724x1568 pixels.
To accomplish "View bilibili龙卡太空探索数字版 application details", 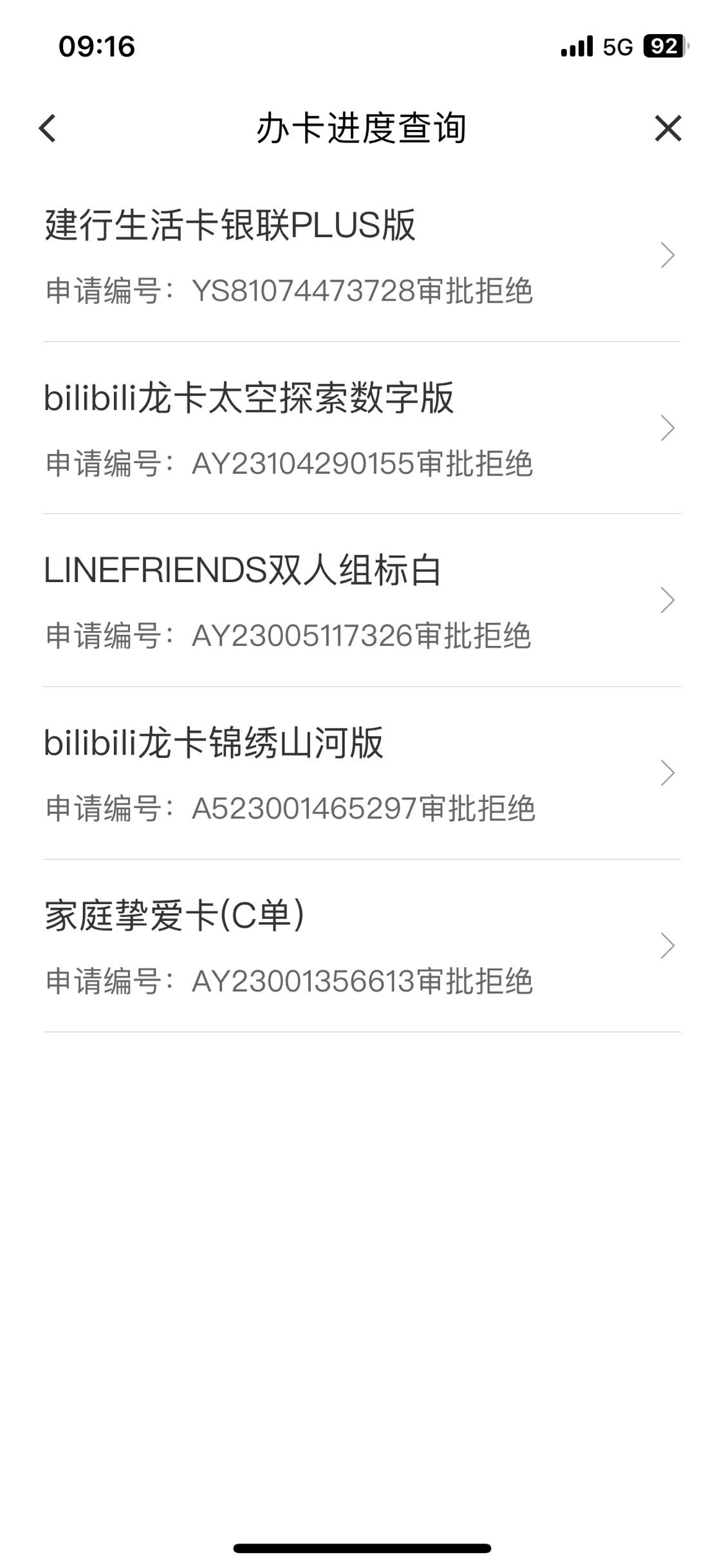I will coord(362,428).
